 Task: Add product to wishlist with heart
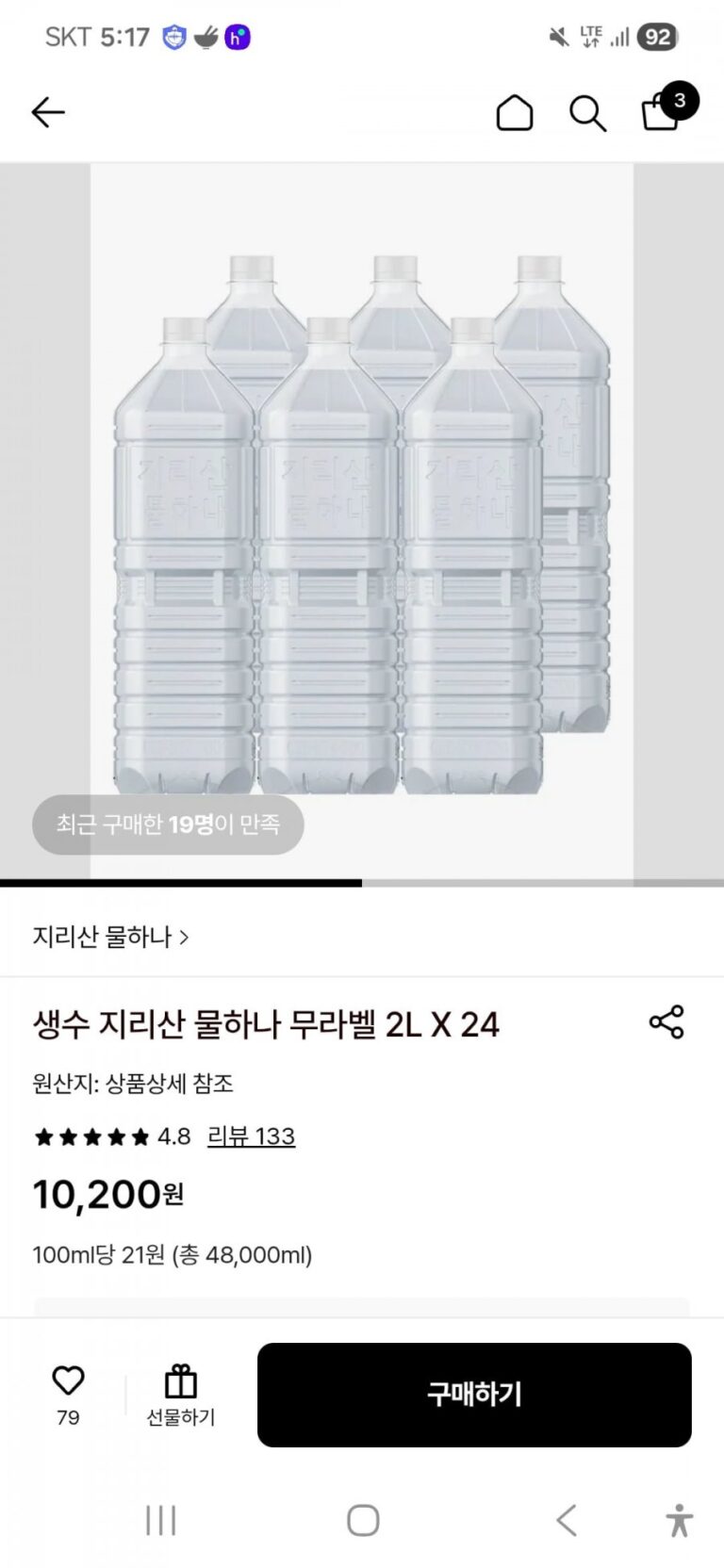[68, 1381]
